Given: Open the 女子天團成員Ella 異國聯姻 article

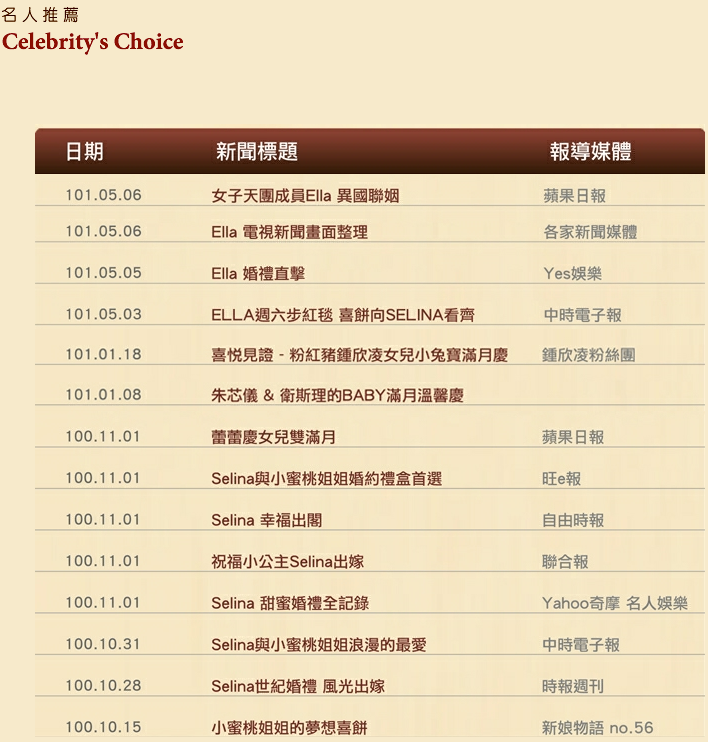Looking at the screenshot, I should [x=305, y=196].
